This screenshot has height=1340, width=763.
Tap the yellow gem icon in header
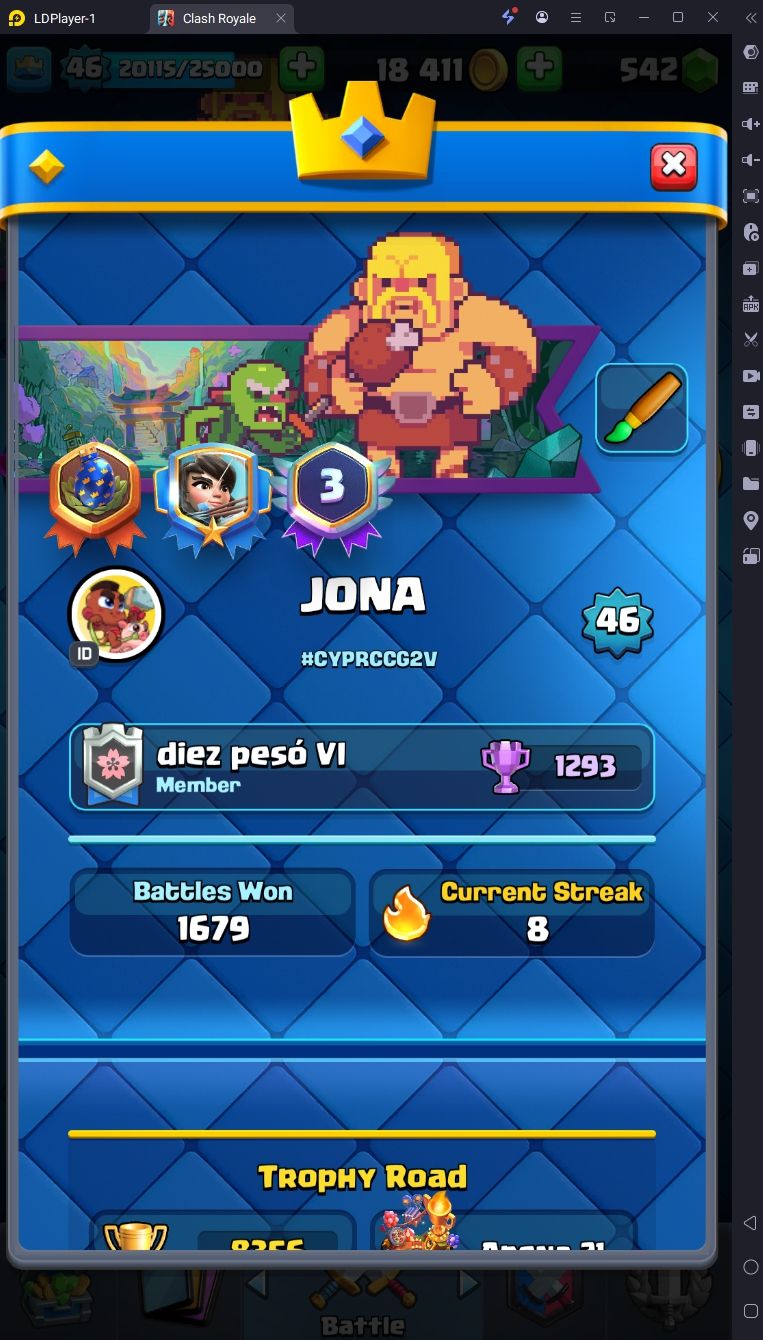(x=46, y=167)
